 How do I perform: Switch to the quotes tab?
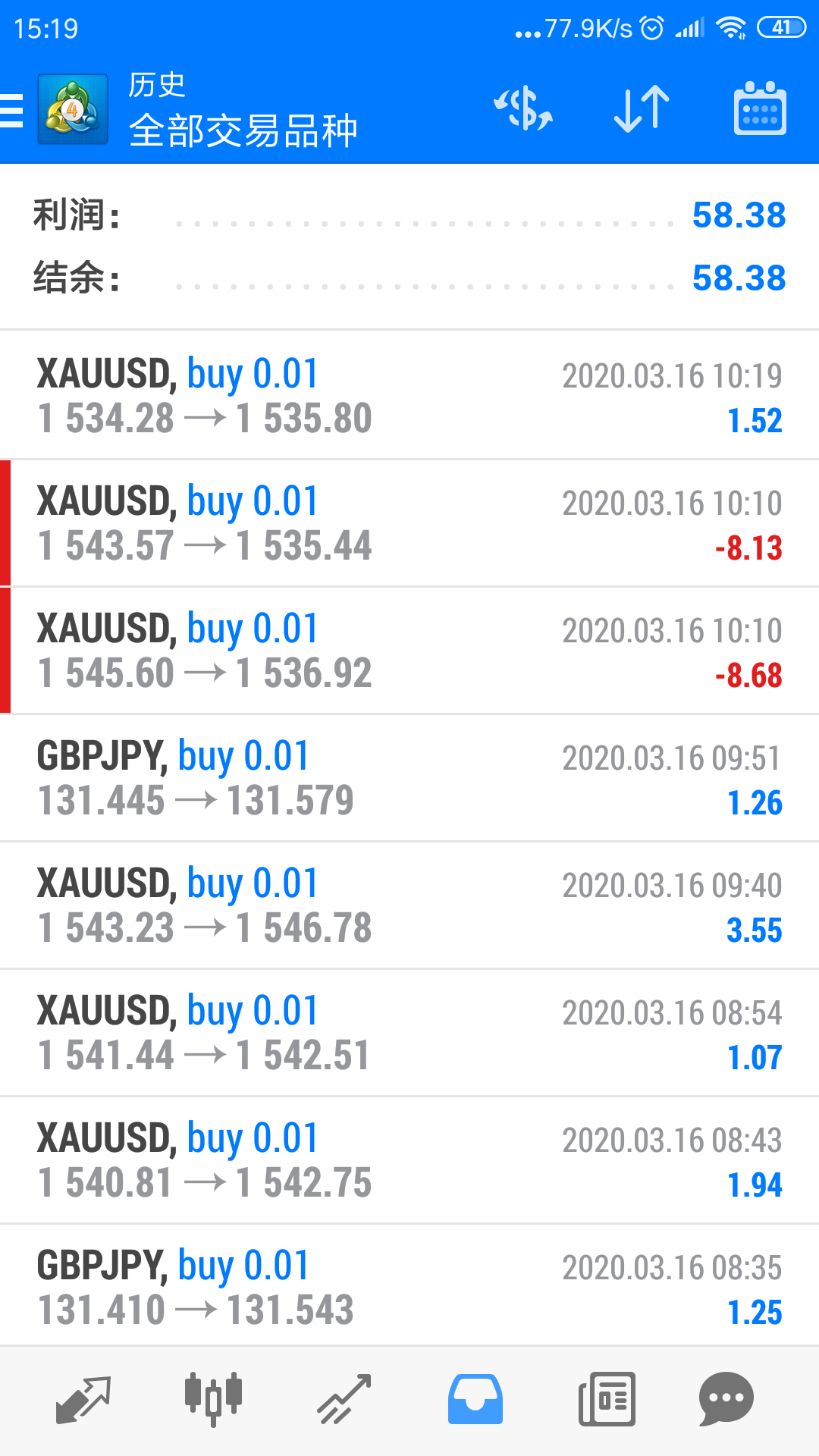click(83, 1399)
